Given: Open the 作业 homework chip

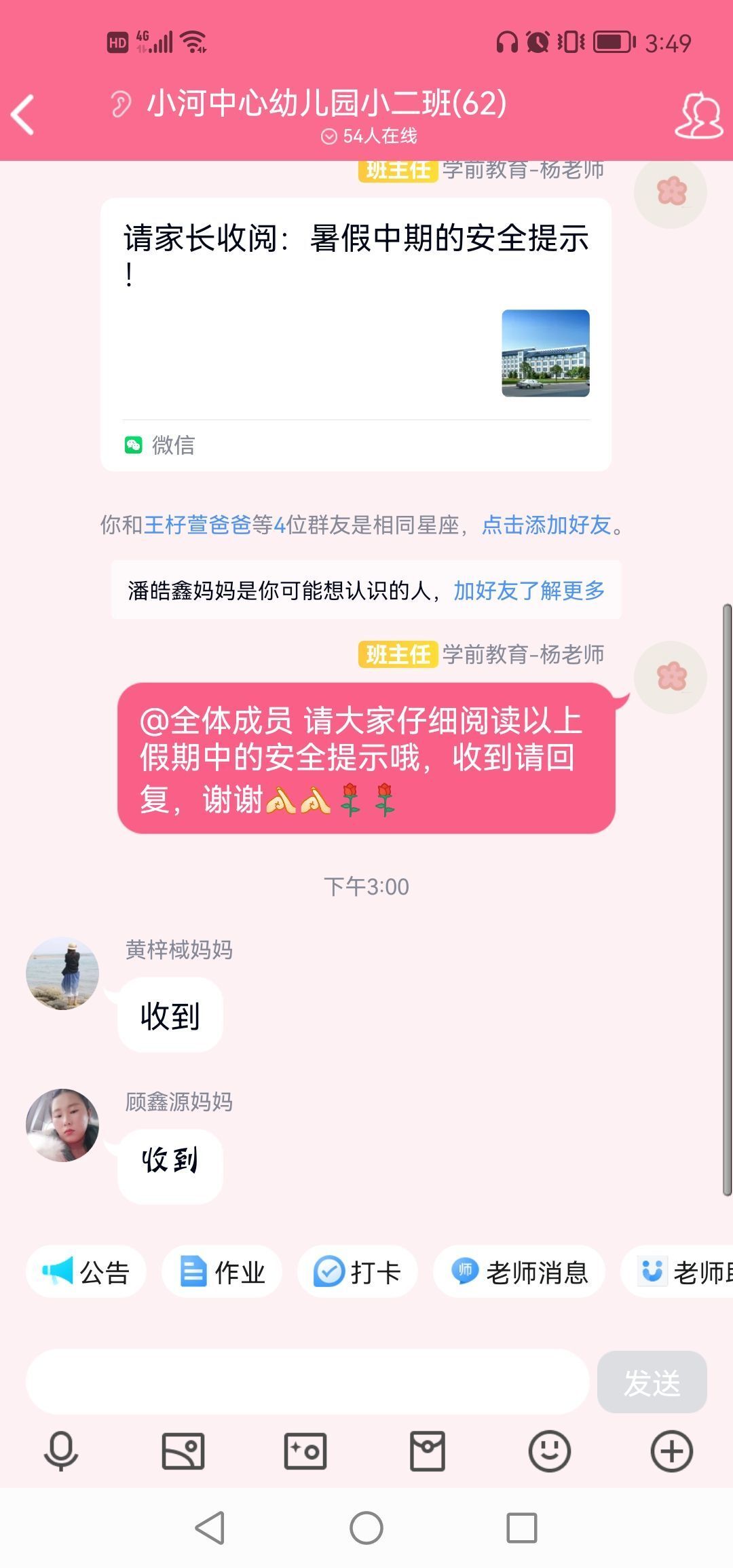Looking at the screenshot, I should [x=222, y=1272].
